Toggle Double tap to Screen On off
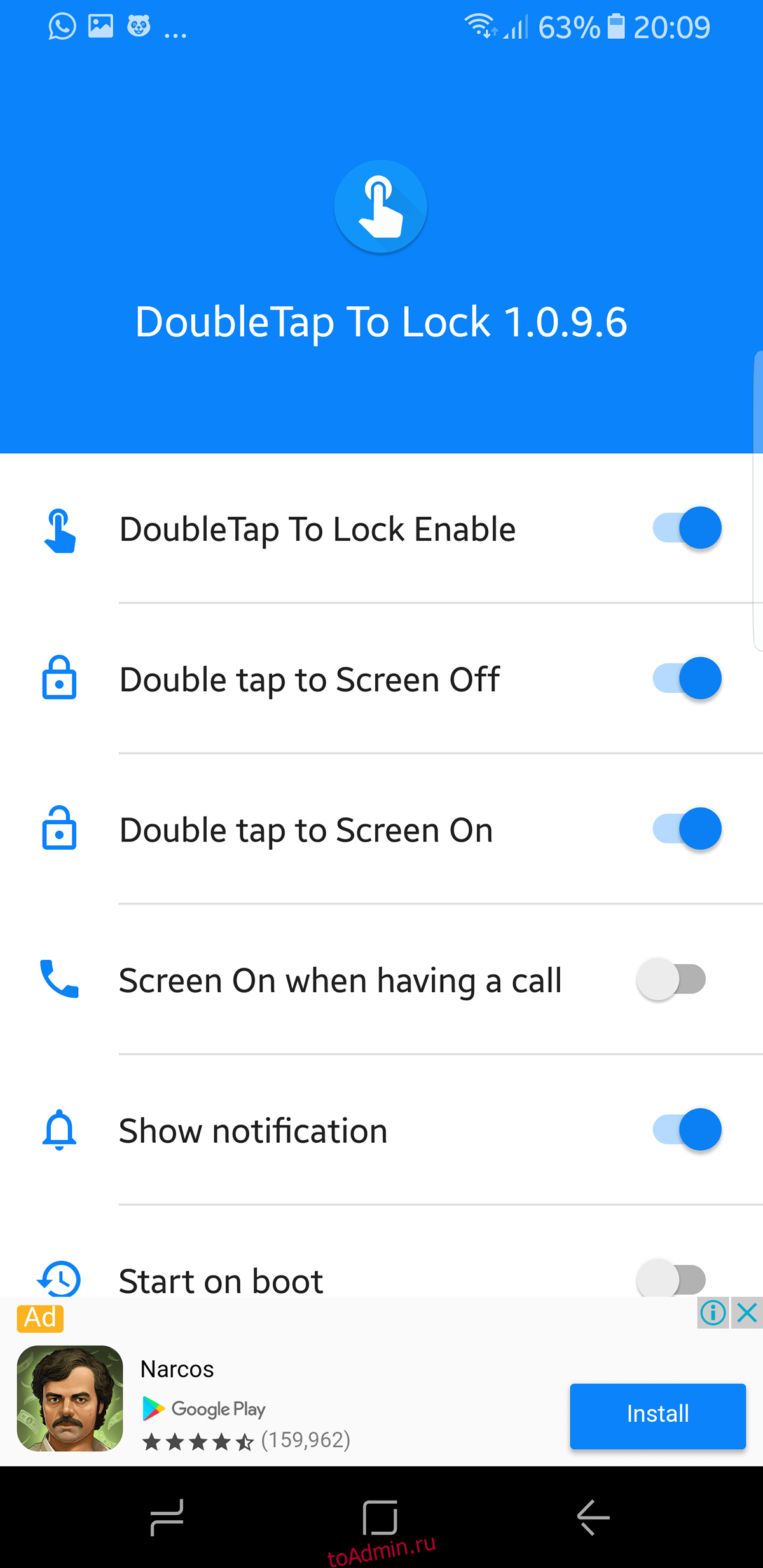Screen dimensions: 763x1568 (x=687, y=829)
